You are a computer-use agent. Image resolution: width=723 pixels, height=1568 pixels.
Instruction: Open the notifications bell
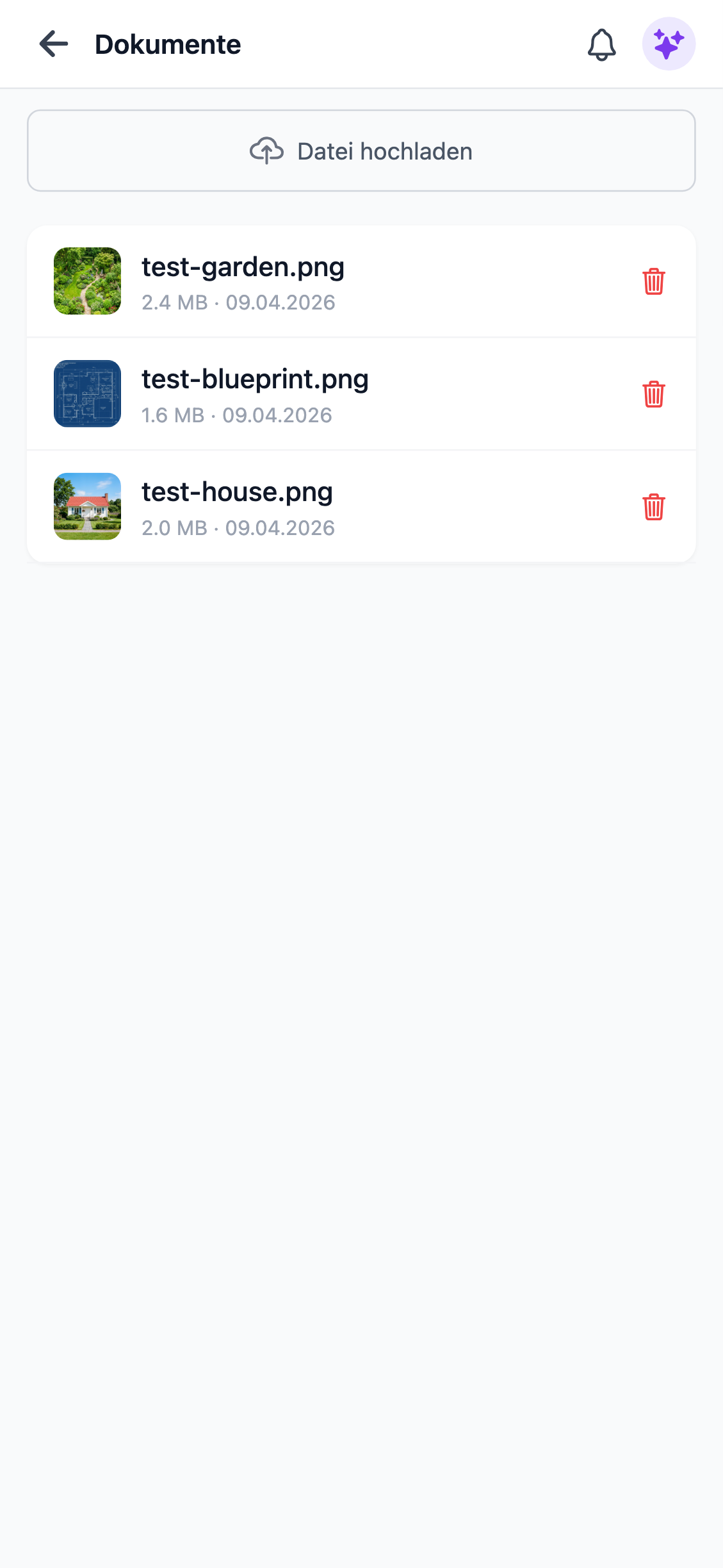(601, 44)
